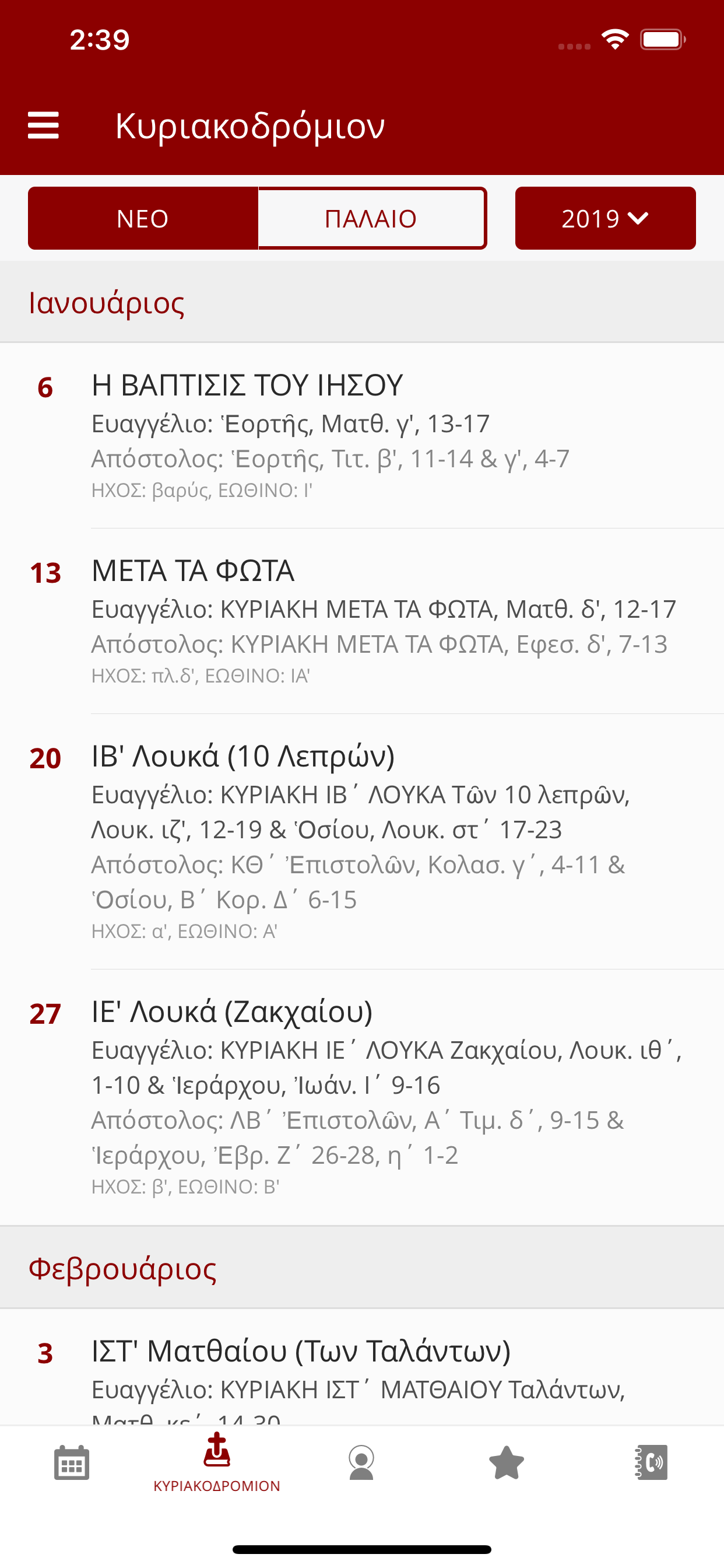Open the January 13 ΜΕΤΑ ΤΑ ΦΩΤΑ entry

(x=362, y=621)
